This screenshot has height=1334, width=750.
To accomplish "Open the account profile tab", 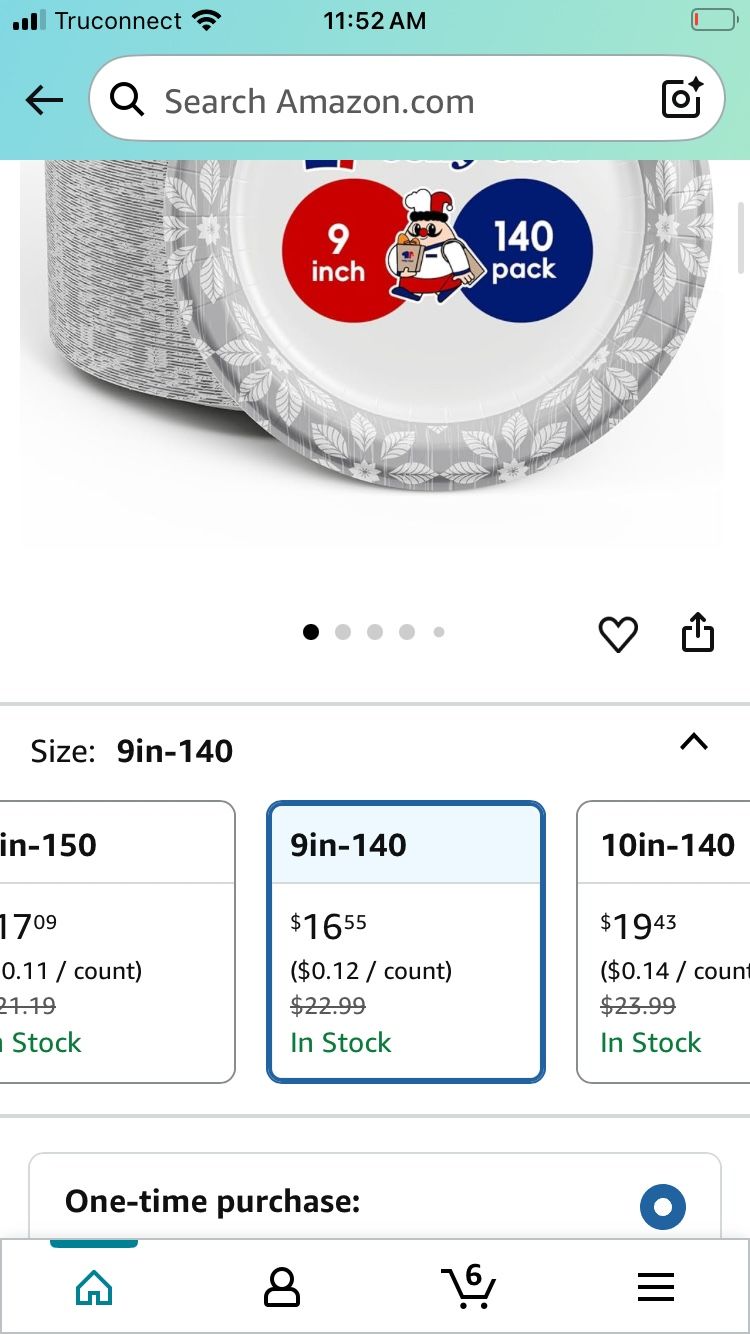I will pyautogui.click(x=281, y=1286).
